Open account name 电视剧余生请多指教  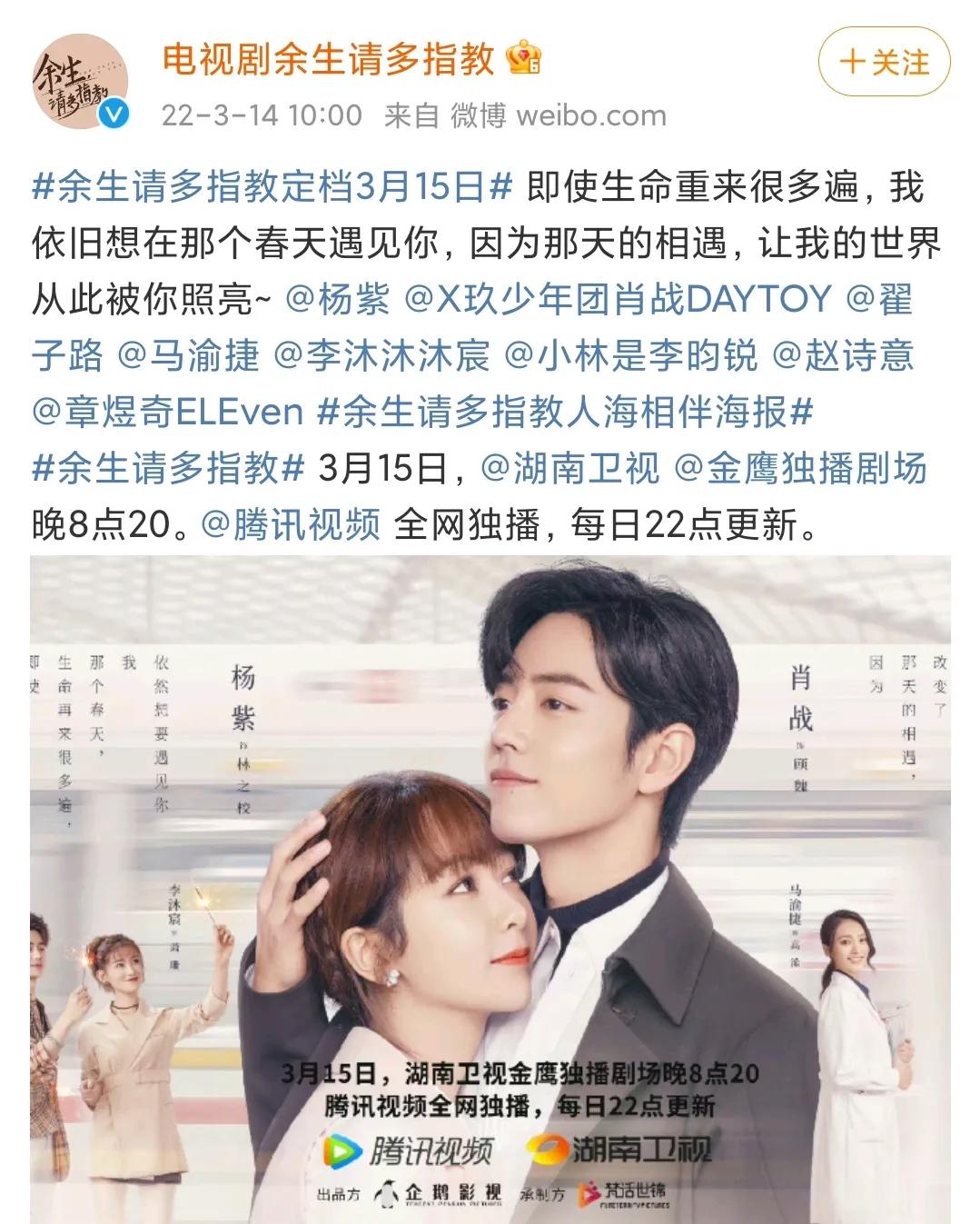[x=328, y=60]
